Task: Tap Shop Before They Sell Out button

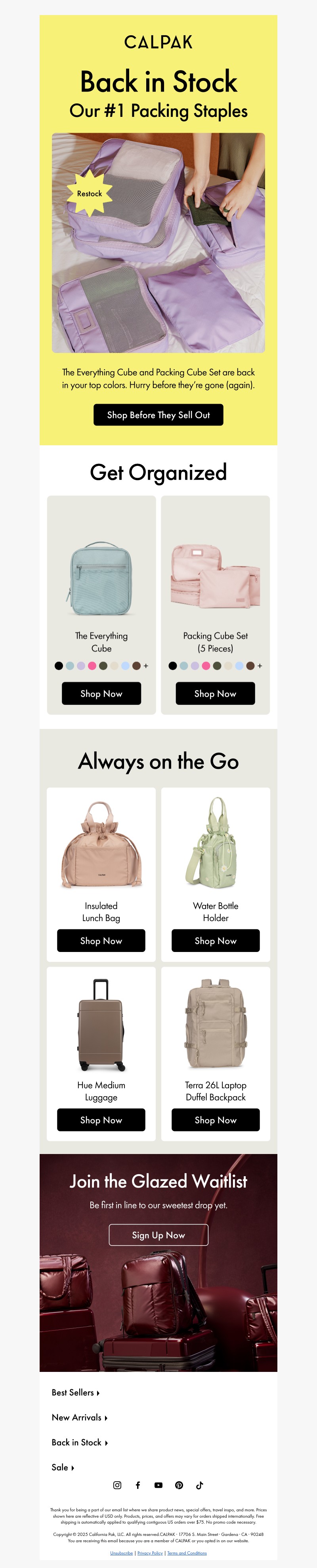Action: click(x=158, y=414)
